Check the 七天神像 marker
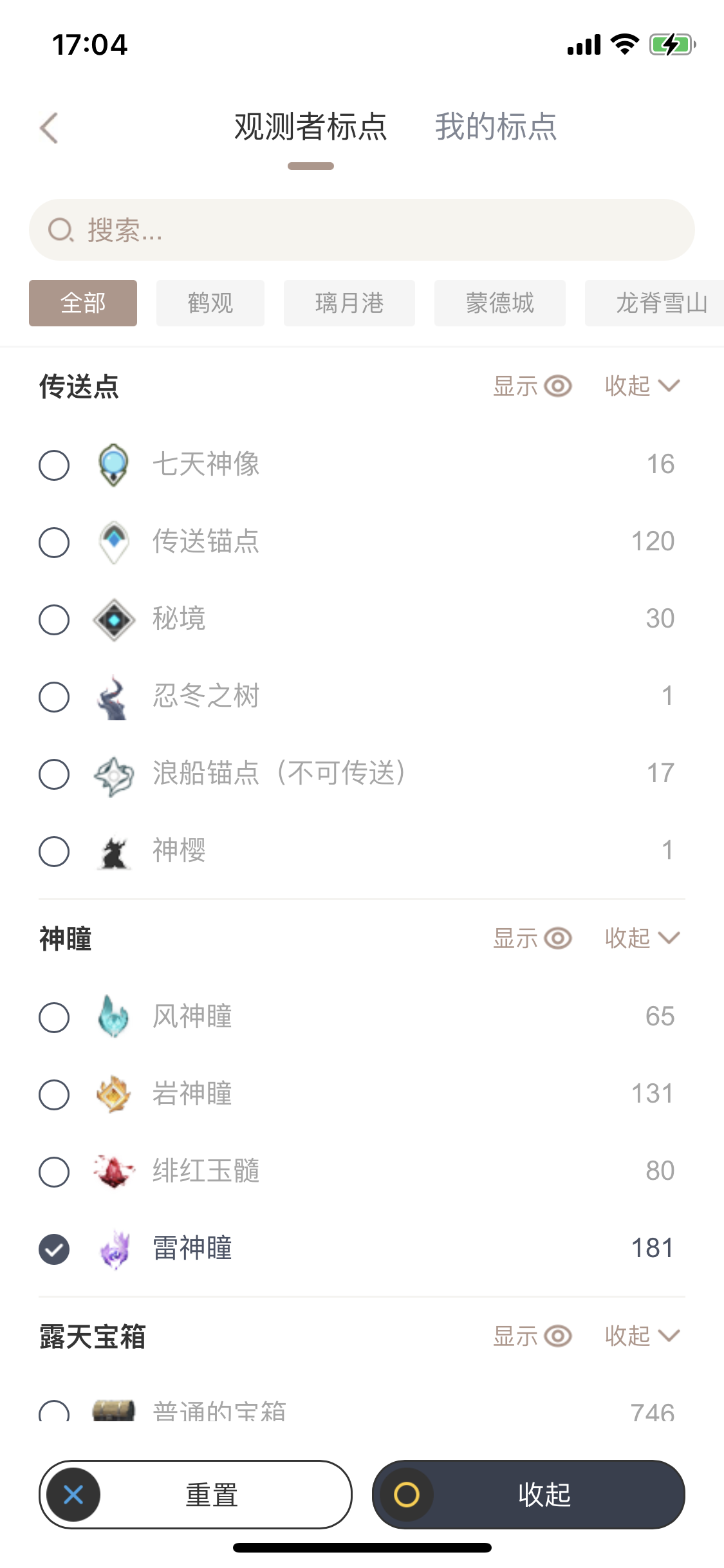The image size is (724, 1568). [54, 465]
